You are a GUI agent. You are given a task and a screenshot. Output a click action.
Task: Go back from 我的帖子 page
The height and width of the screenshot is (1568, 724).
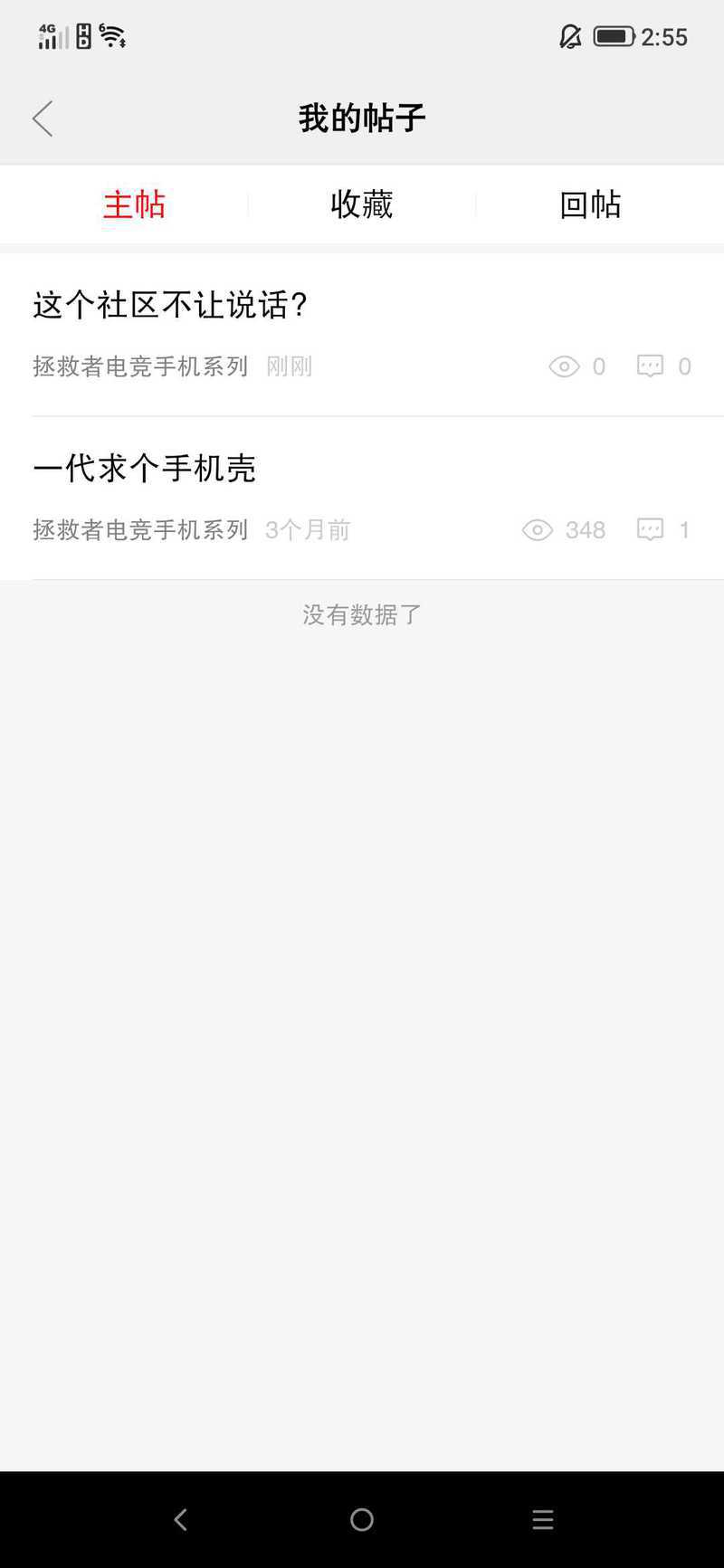[x=43, y=119]
